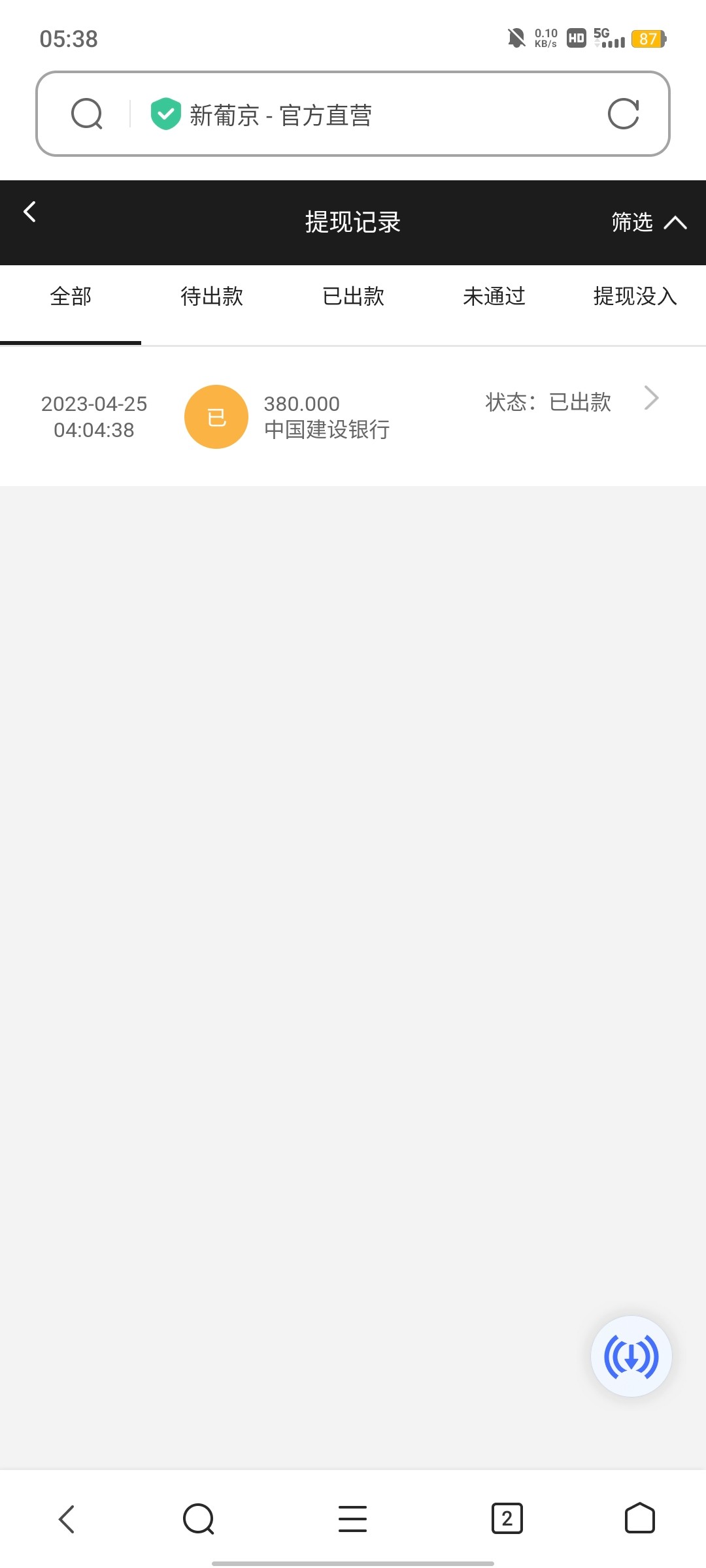The width and height of the screenshot is (706, 1568).
Task: Show the 未通过 records tab
Action: tap(494, 297)
